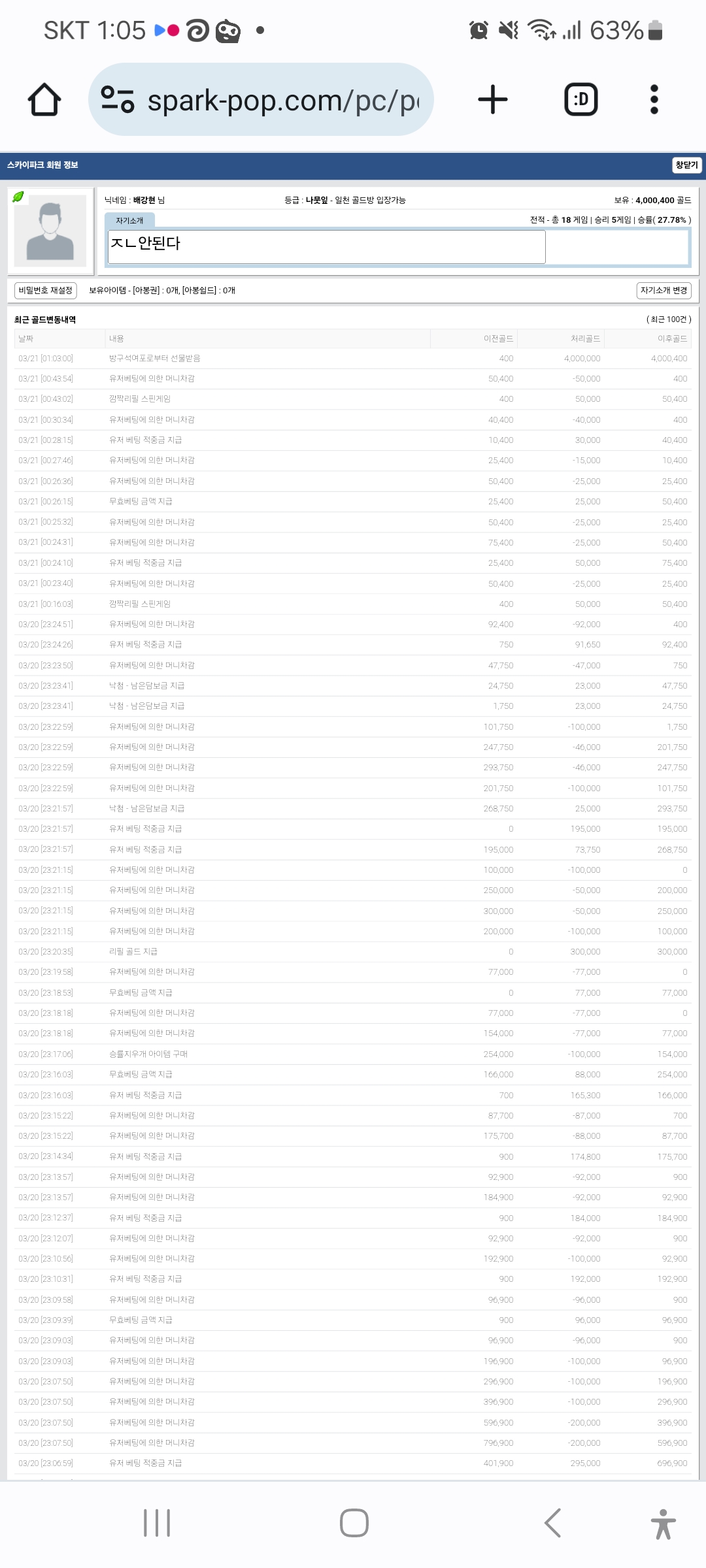Select the 자기소개 tab

click(129, 221)
